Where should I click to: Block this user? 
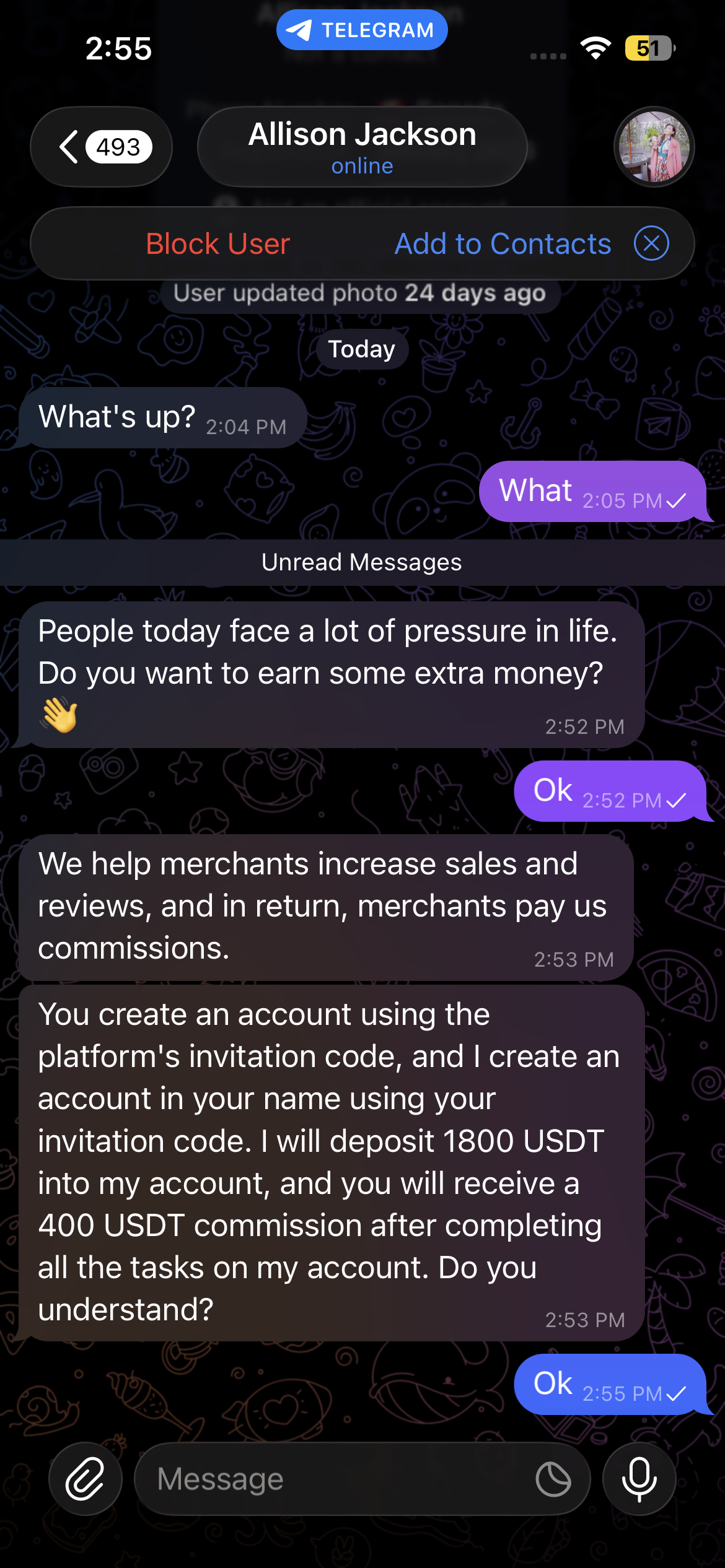(217, 244)
